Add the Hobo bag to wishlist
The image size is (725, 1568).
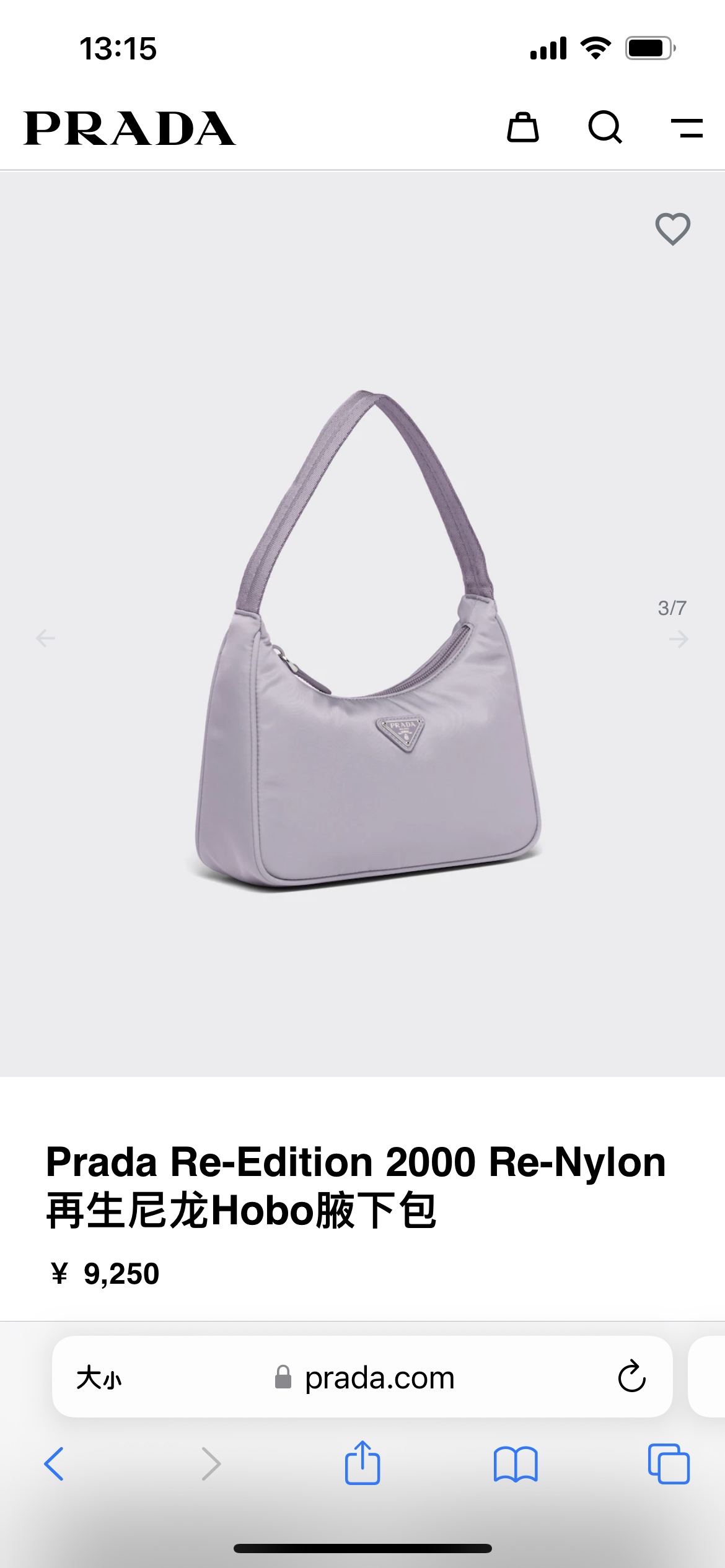(672, 229)
